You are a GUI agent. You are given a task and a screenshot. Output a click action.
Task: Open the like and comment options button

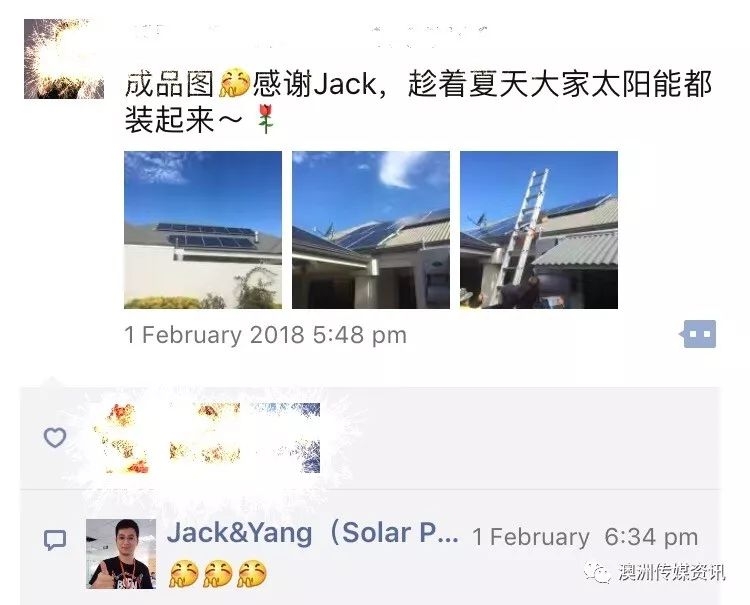[x=698, y=334]
